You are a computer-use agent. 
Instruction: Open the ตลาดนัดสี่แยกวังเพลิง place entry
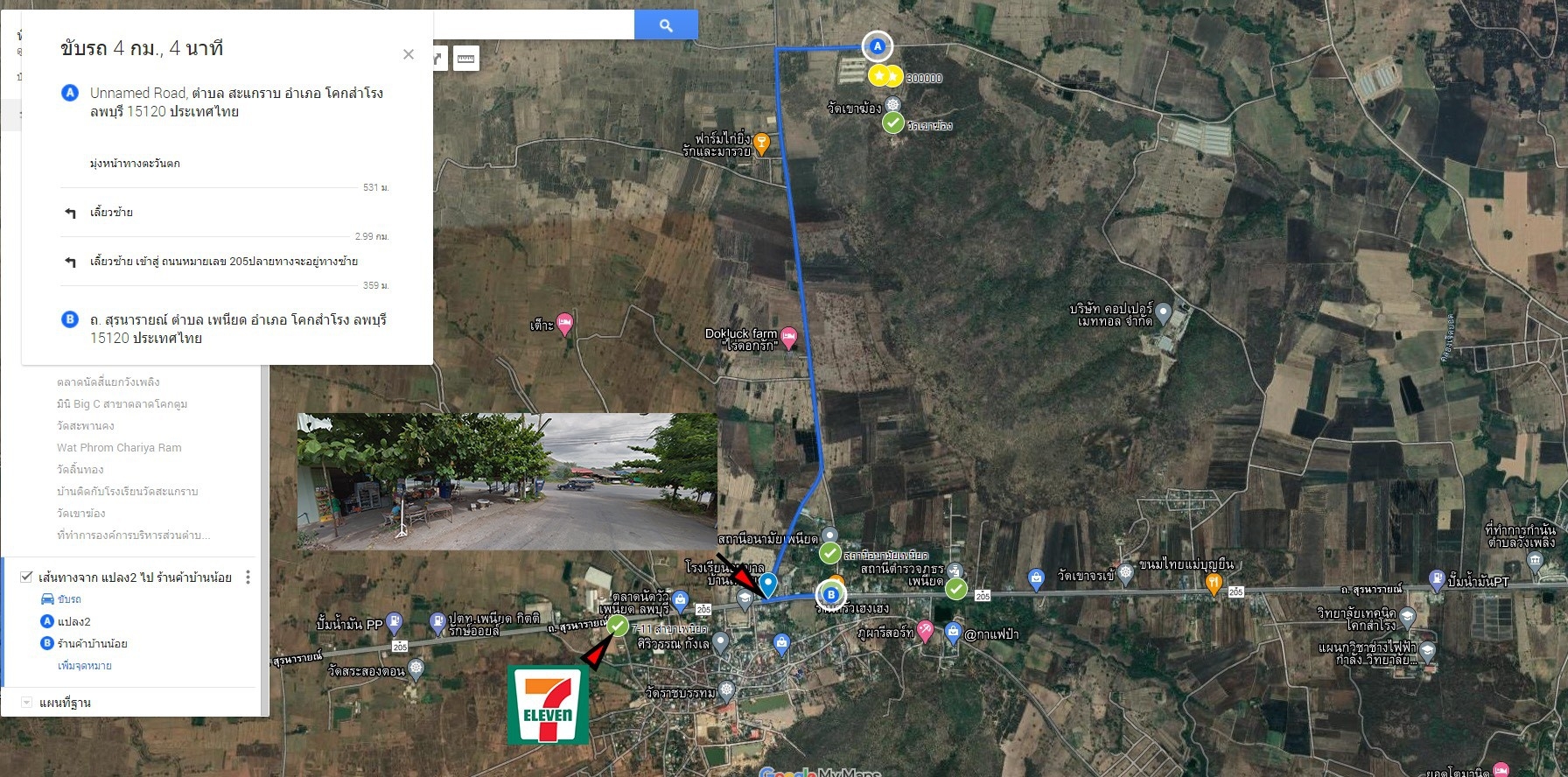coord(108,382)
